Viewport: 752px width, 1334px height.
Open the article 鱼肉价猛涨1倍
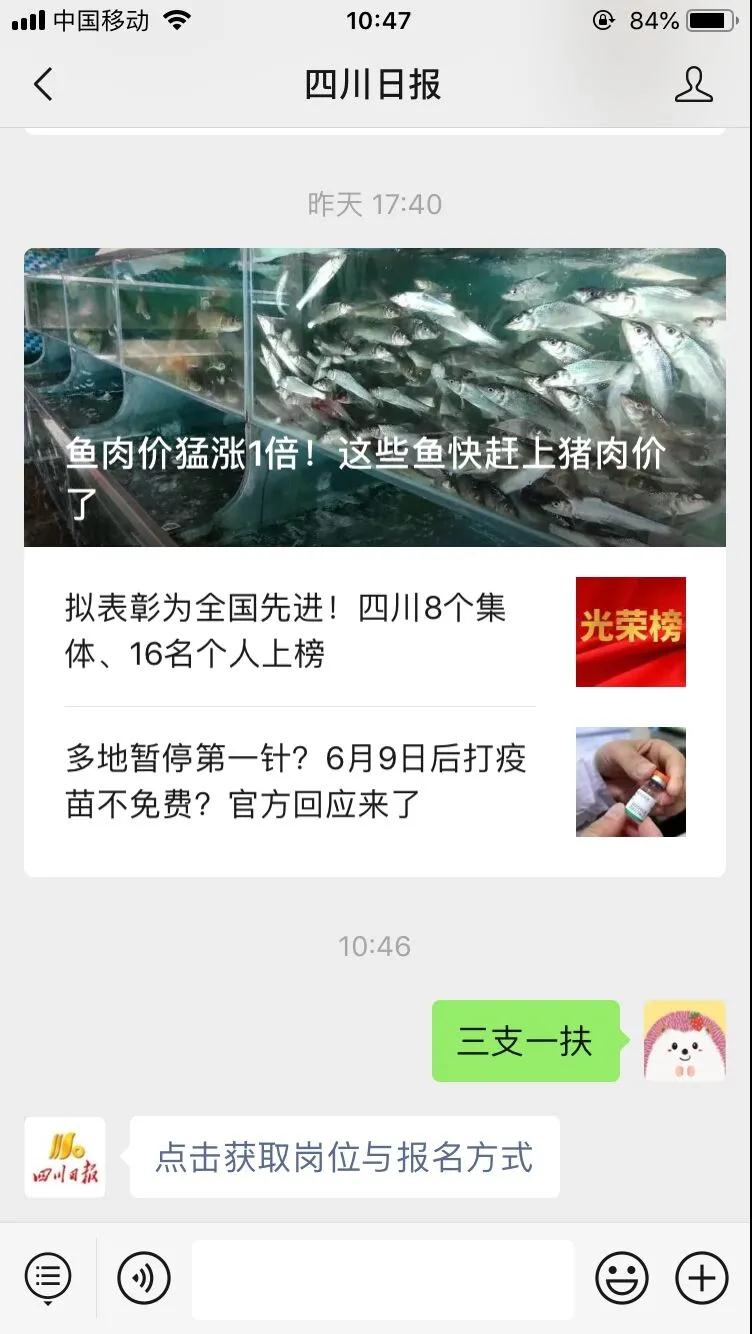[374, 397]
